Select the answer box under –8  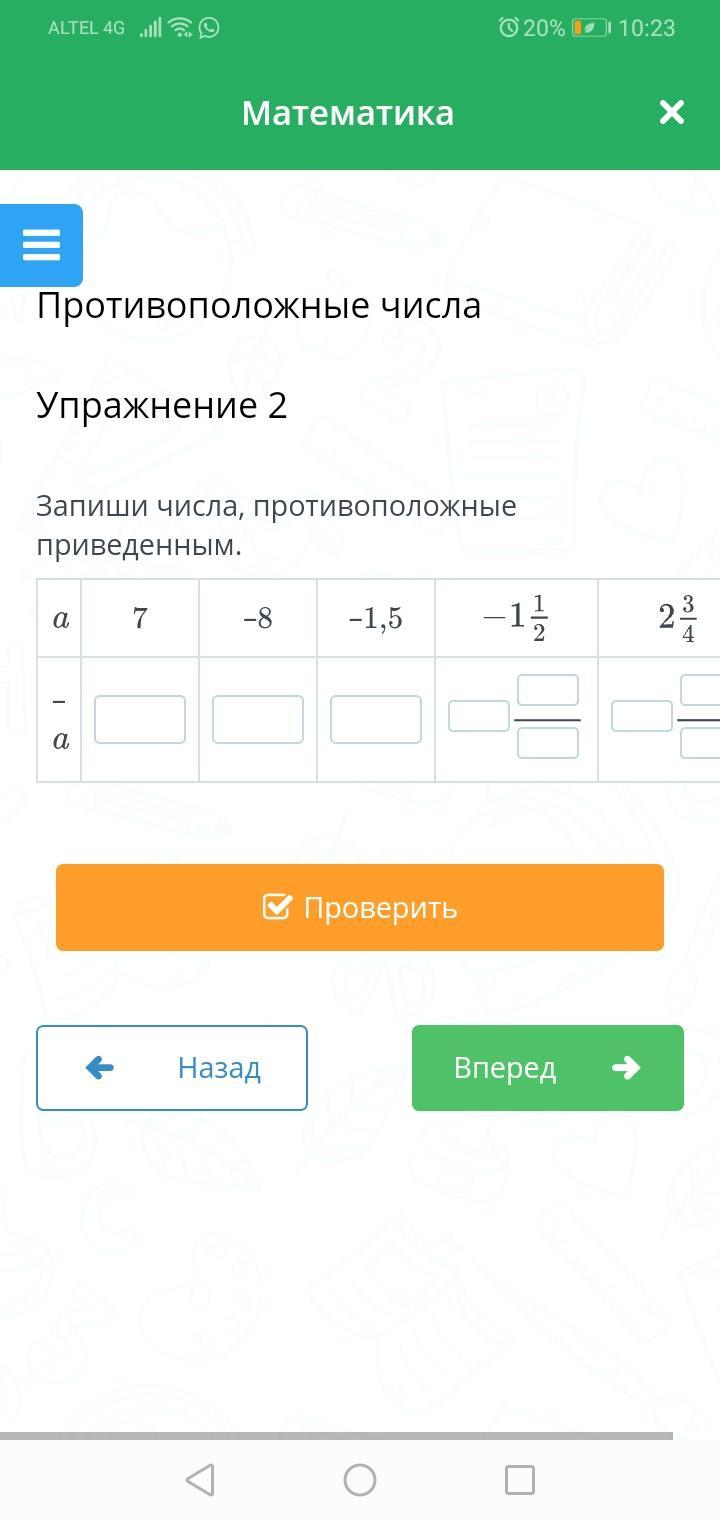pos(258,720)
